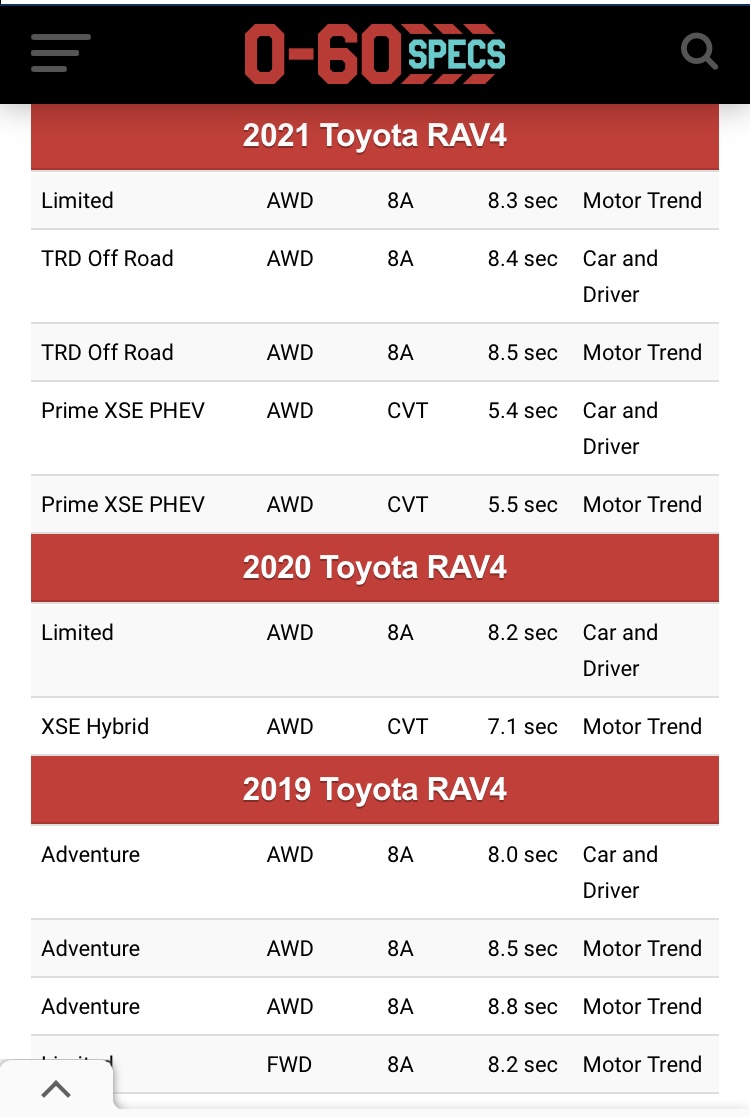750x1117 pixels.
Task: Go to homepage via 0-60 Specs logo
Action: point(375,54)
